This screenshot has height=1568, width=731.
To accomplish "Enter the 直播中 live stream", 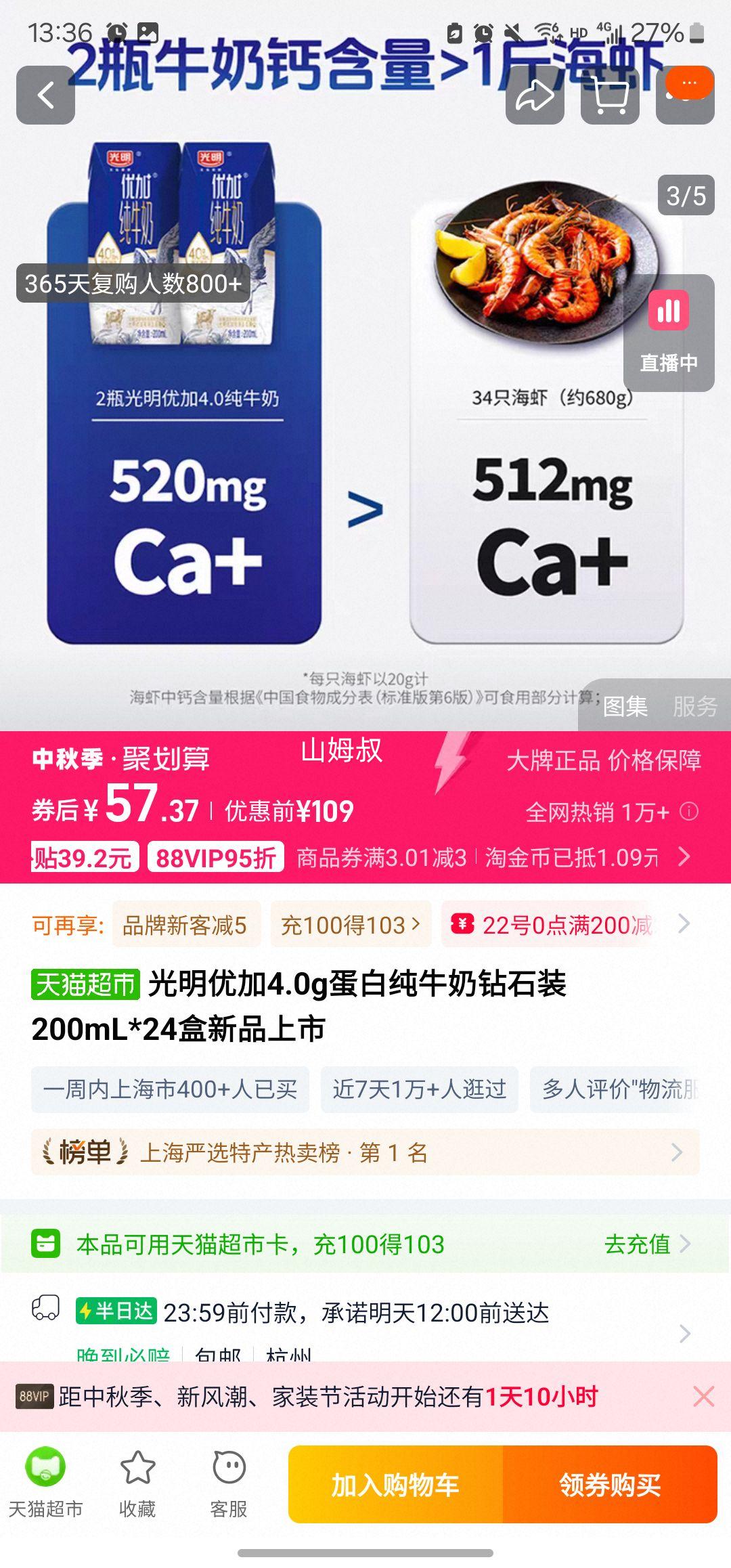I will point(667,332).
